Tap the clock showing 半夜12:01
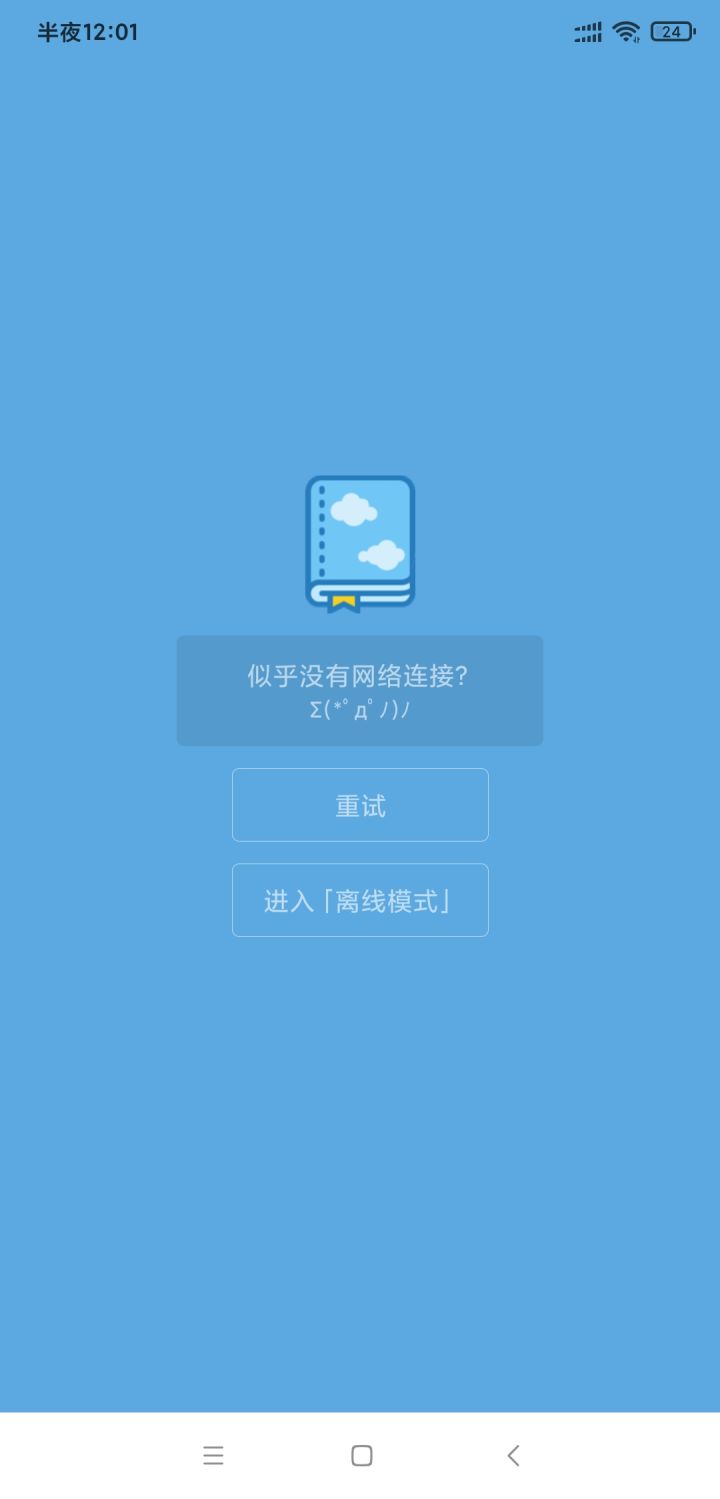The width and height of the screenshot is (720, 1499). (85, 32)
